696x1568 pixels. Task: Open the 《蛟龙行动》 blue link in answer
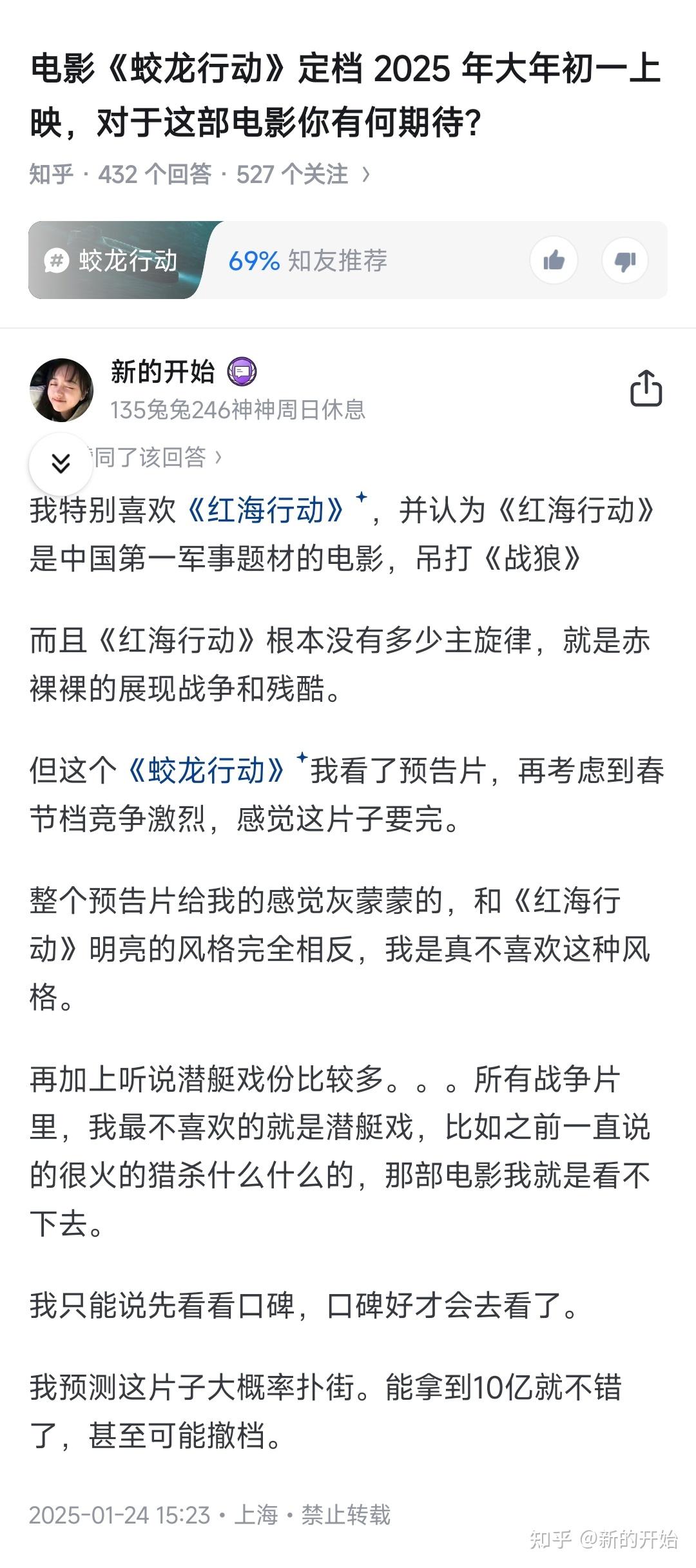(x=207, y=770)
